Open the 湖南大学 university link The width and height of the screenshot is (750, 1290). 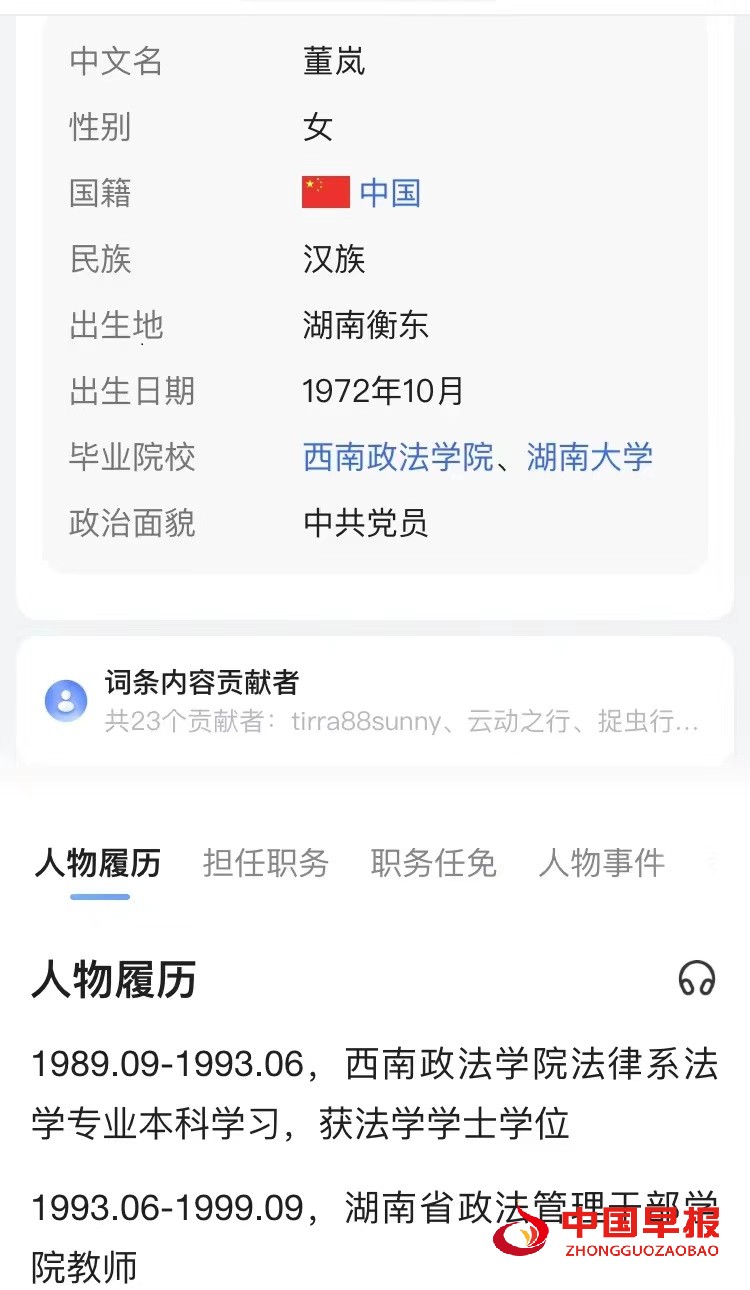[590, 457]
